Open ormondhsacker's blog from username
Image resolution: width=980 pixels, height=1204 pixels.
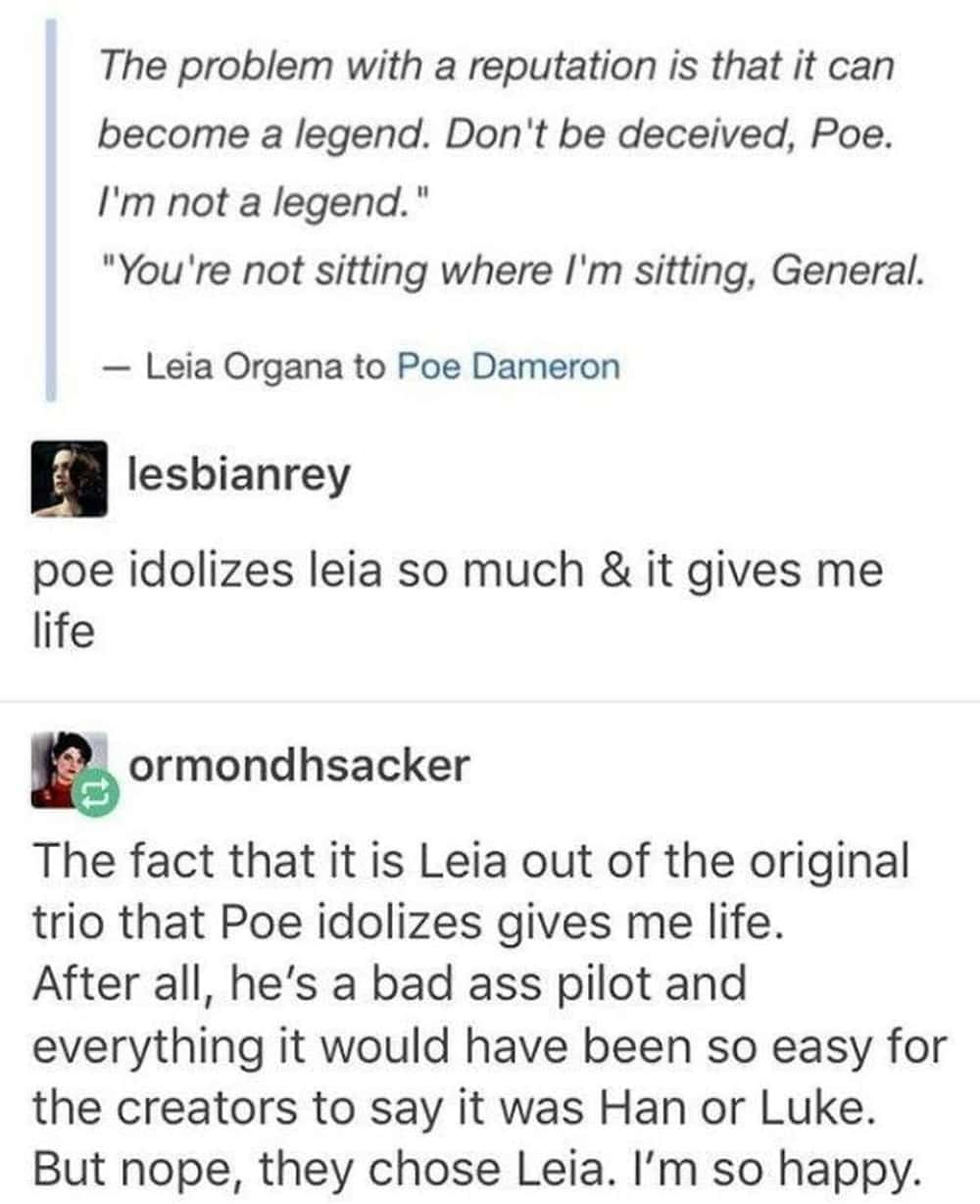299,764
